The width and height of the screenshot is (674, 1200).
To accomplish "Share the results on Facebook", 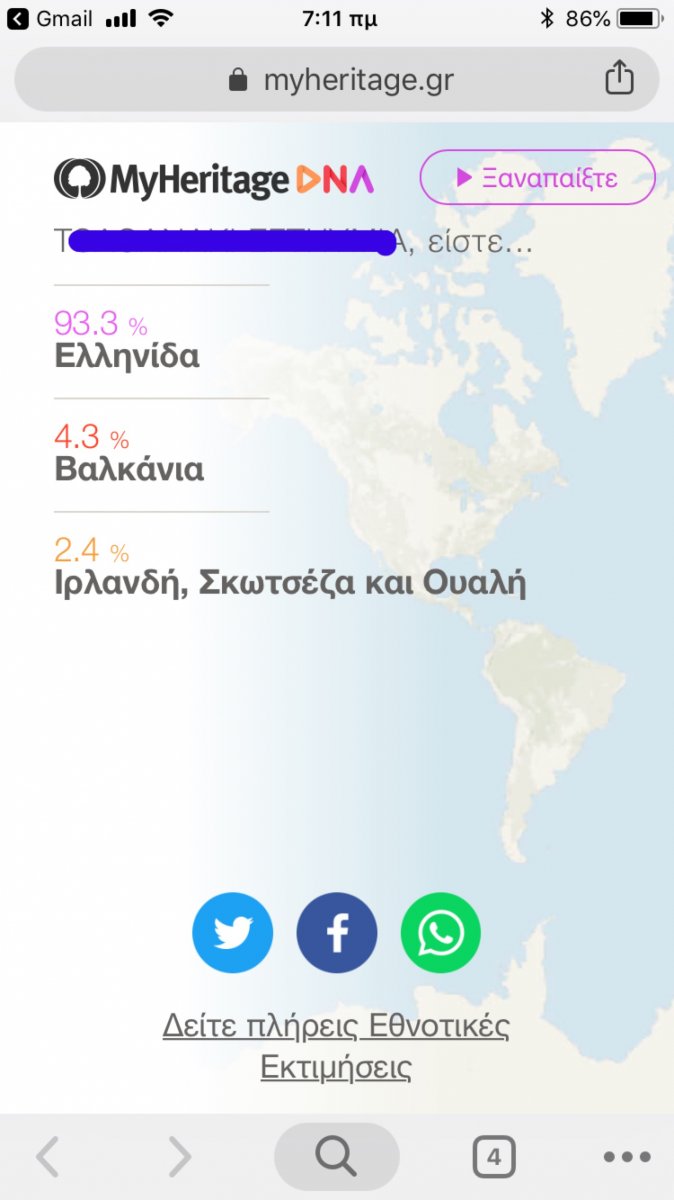I will (x=337, y=933).
